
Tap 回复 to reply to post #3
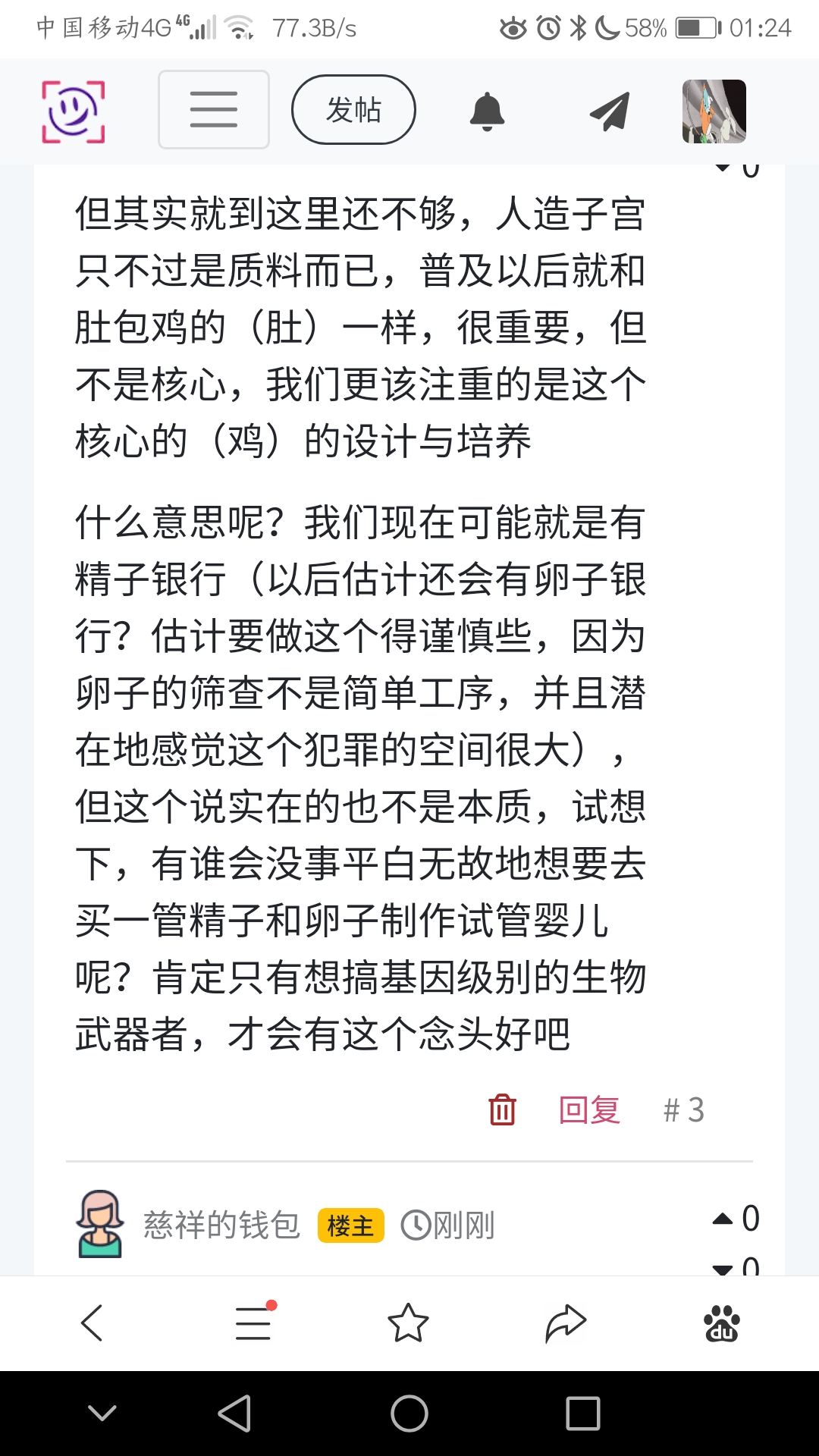tap(589, 1110)
